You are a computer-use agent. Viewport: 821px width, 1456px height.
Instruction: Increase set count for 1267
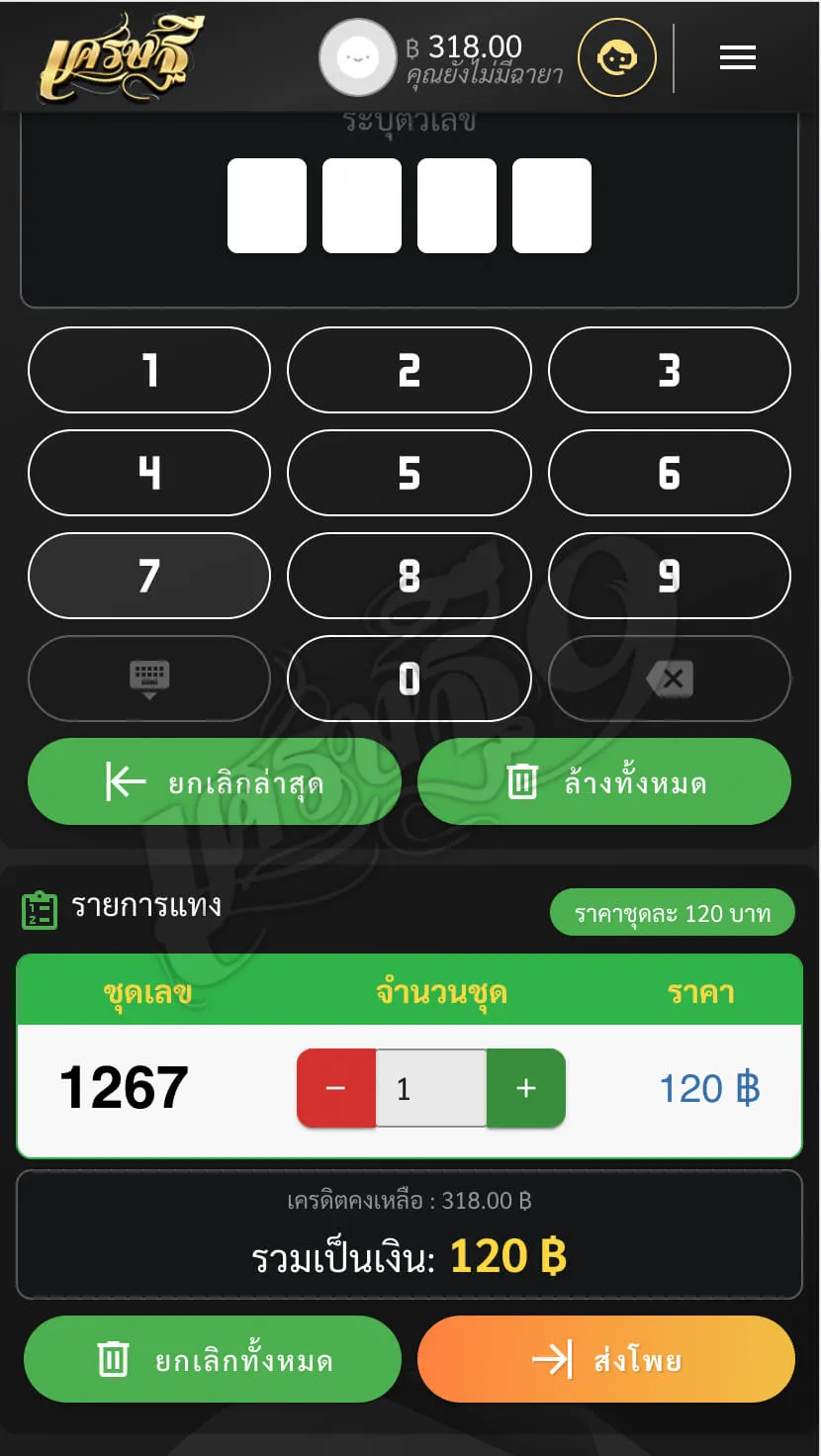525,1088
